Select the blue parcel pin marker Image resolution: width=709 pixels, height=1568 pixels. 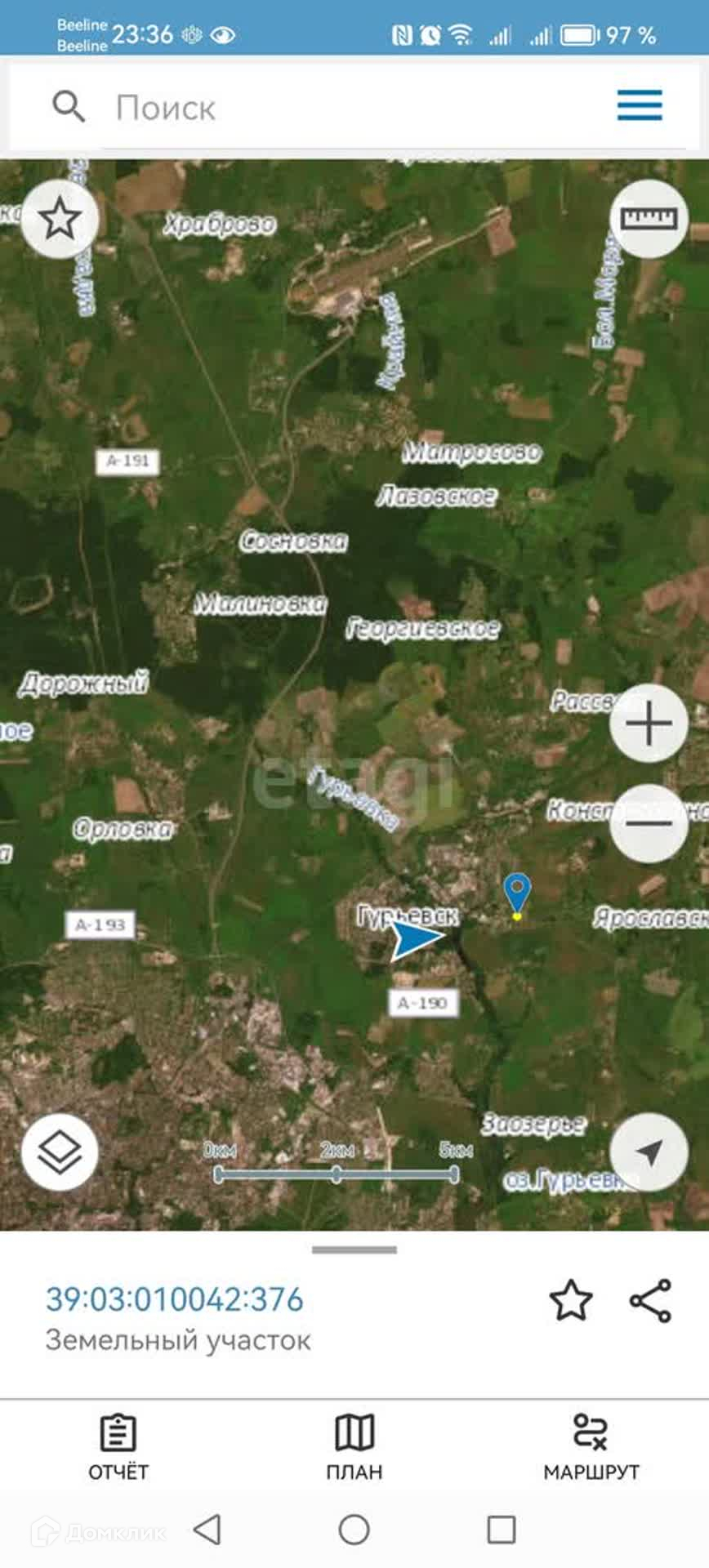click(517, 893)
